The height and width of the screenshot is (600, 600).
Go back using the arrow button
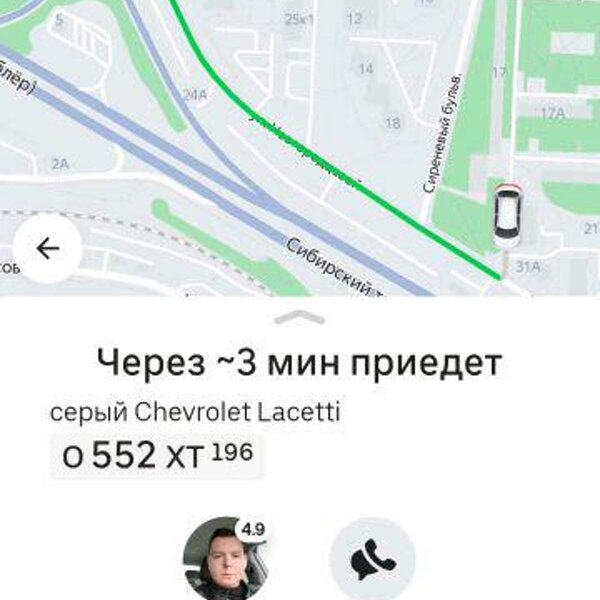48,249
